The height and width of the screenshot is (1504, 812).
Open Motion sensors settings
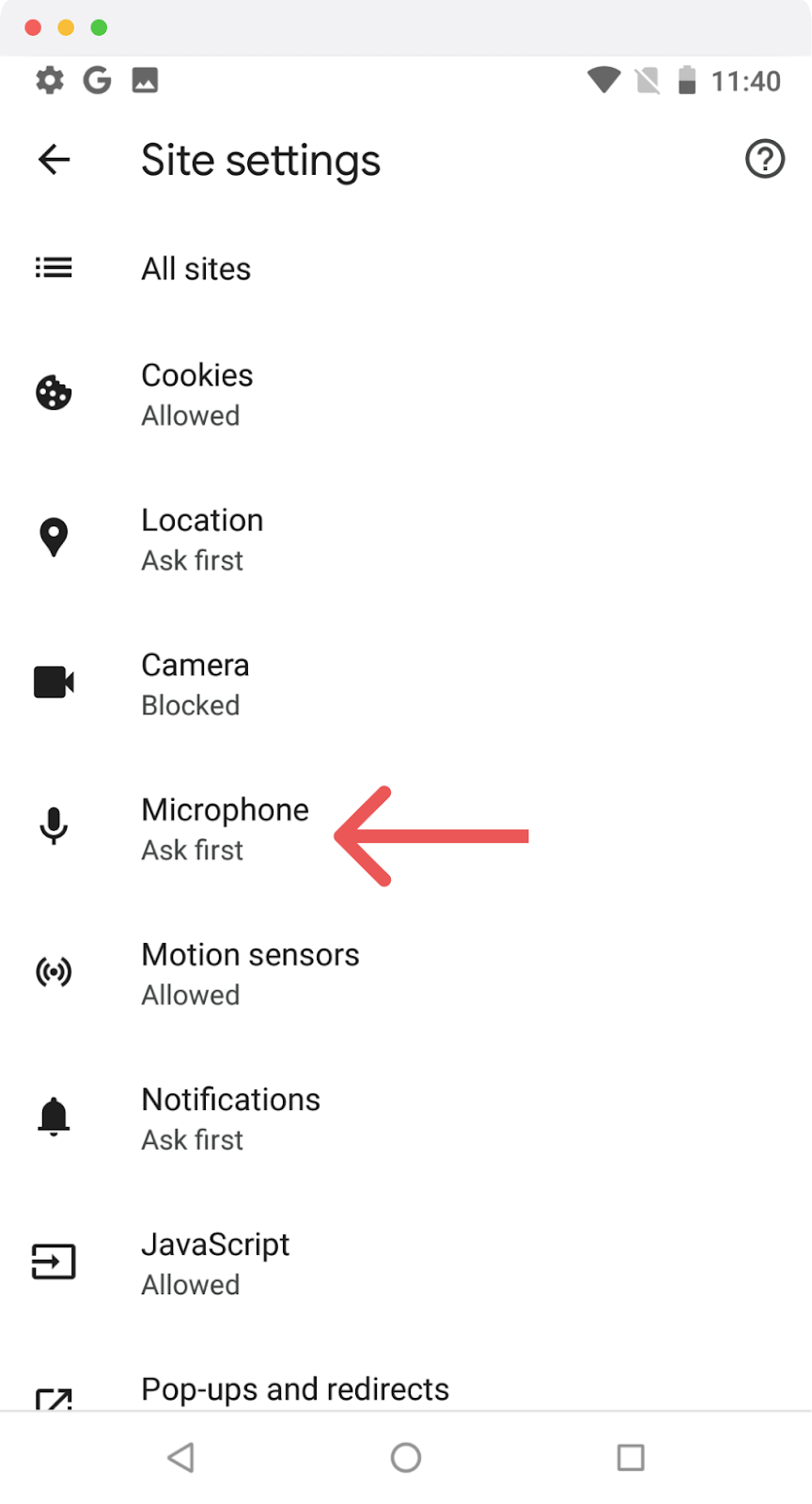[x=406, y=973]
